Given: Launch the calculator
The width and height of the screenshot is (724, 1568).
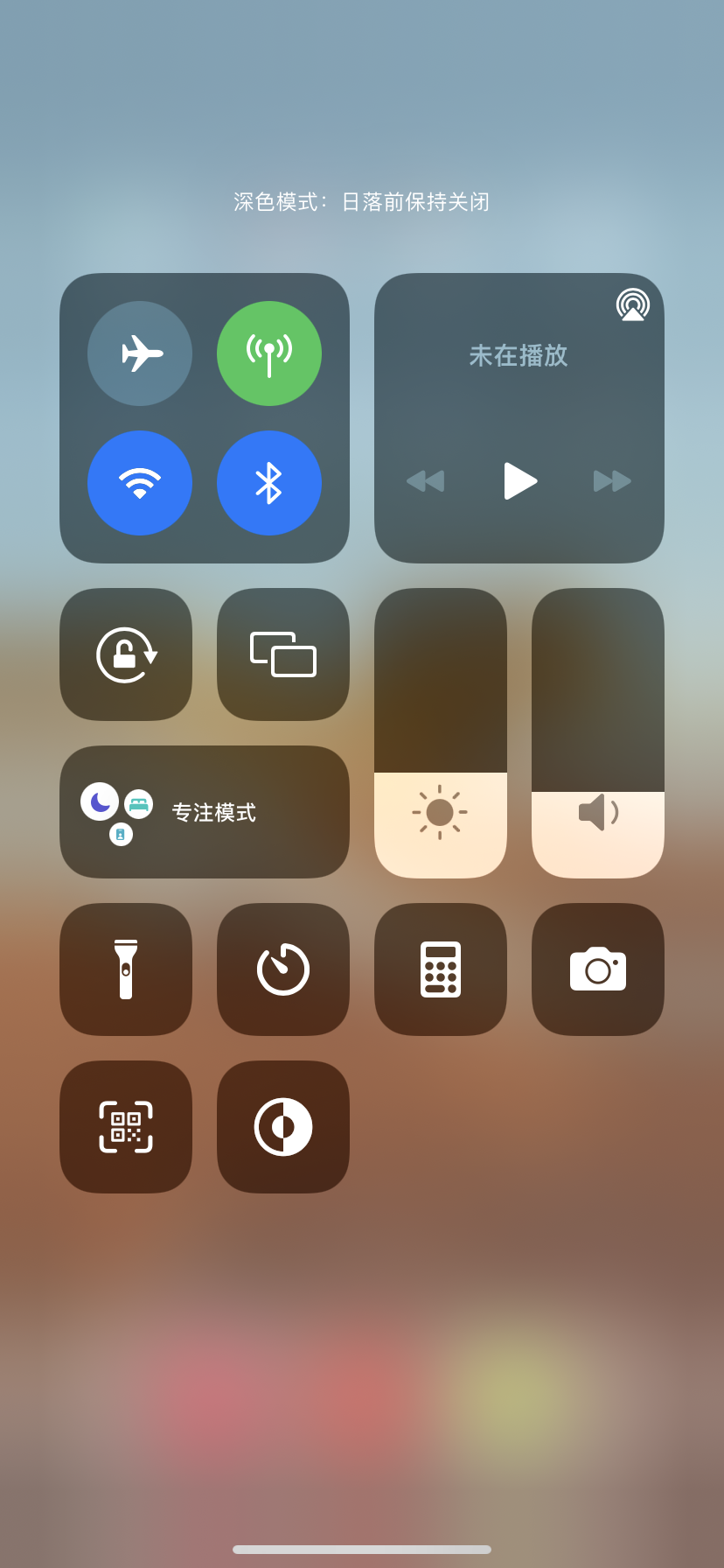Looking at the screenshot, I should click(441, 969).
